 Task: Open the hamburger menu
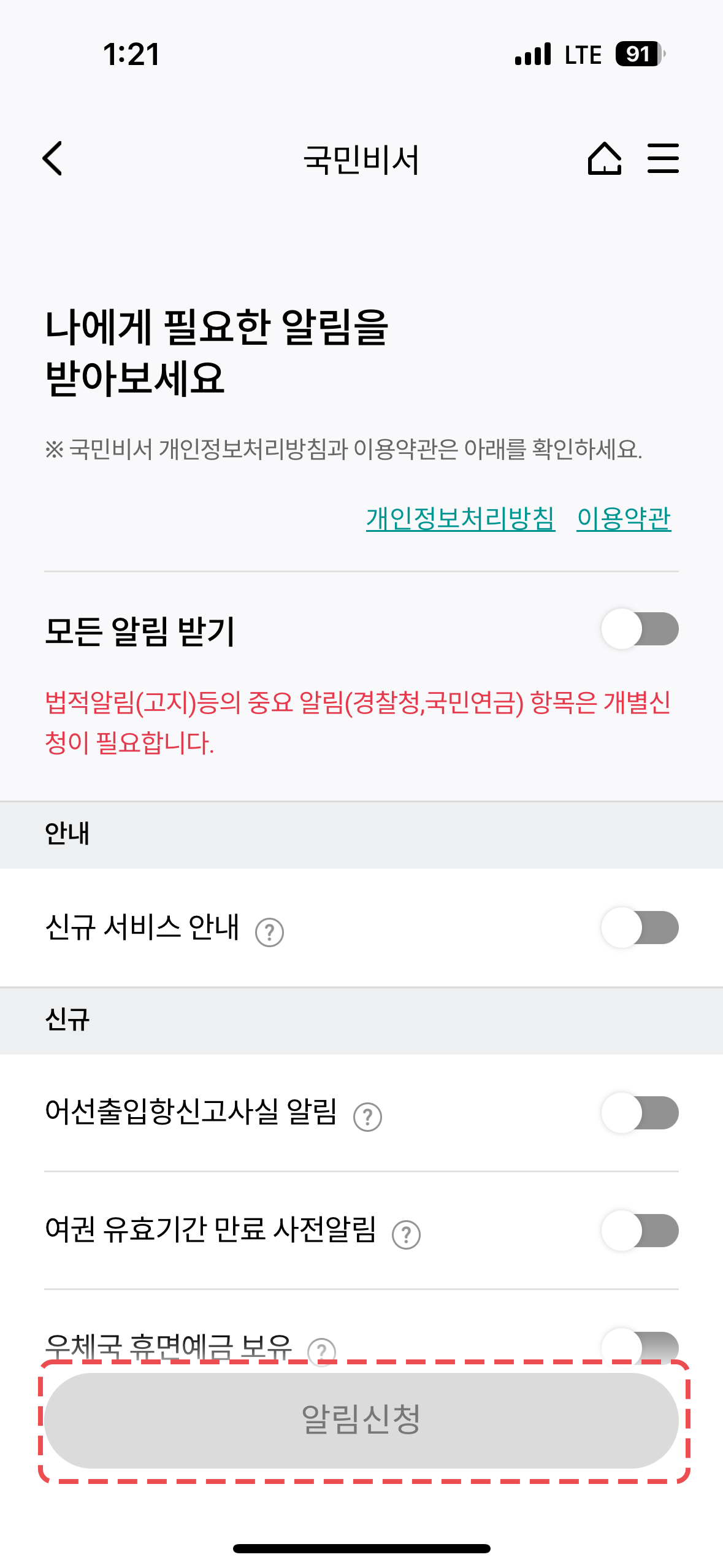point(663,158)
